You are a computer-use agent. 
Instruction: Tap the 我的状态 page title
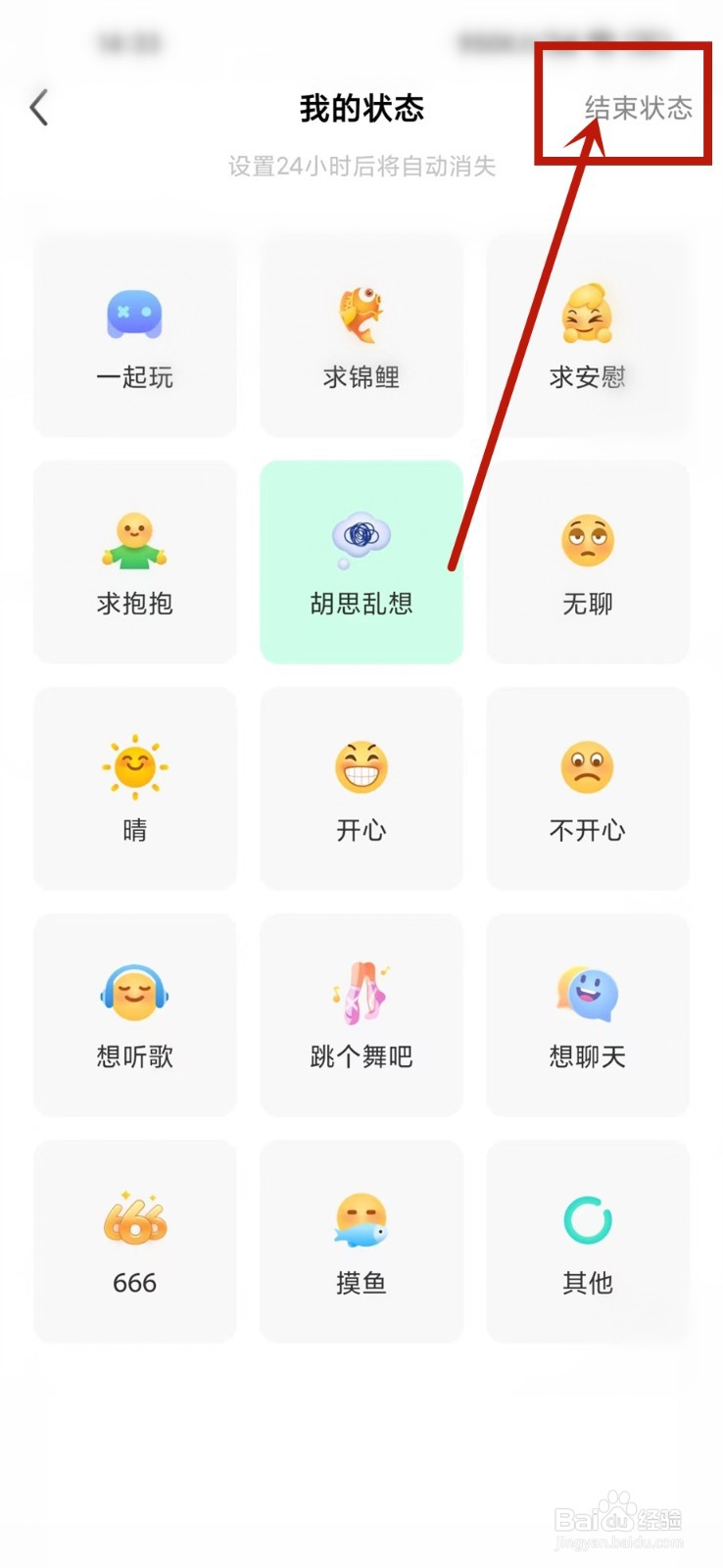click(x=361, y=110)
